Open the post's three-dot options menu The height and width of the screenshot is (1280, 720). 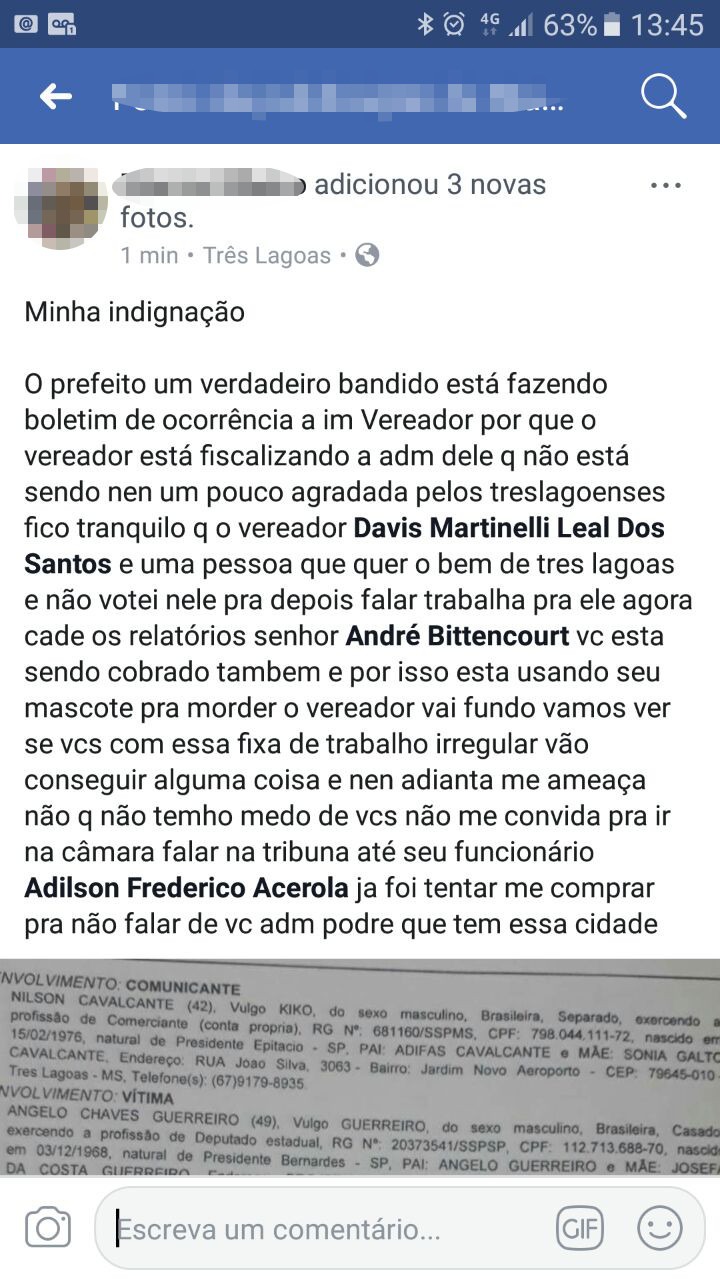click(x=665, y=186)
